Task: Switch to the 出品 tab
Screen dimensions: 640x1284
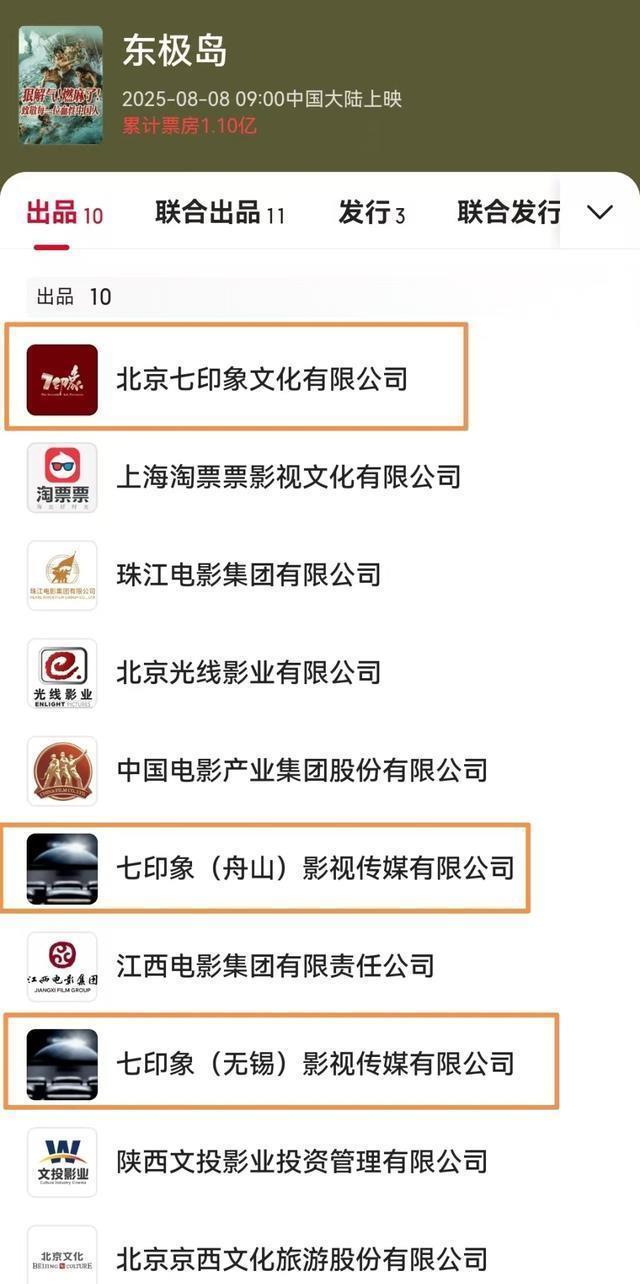Action: 64,213
